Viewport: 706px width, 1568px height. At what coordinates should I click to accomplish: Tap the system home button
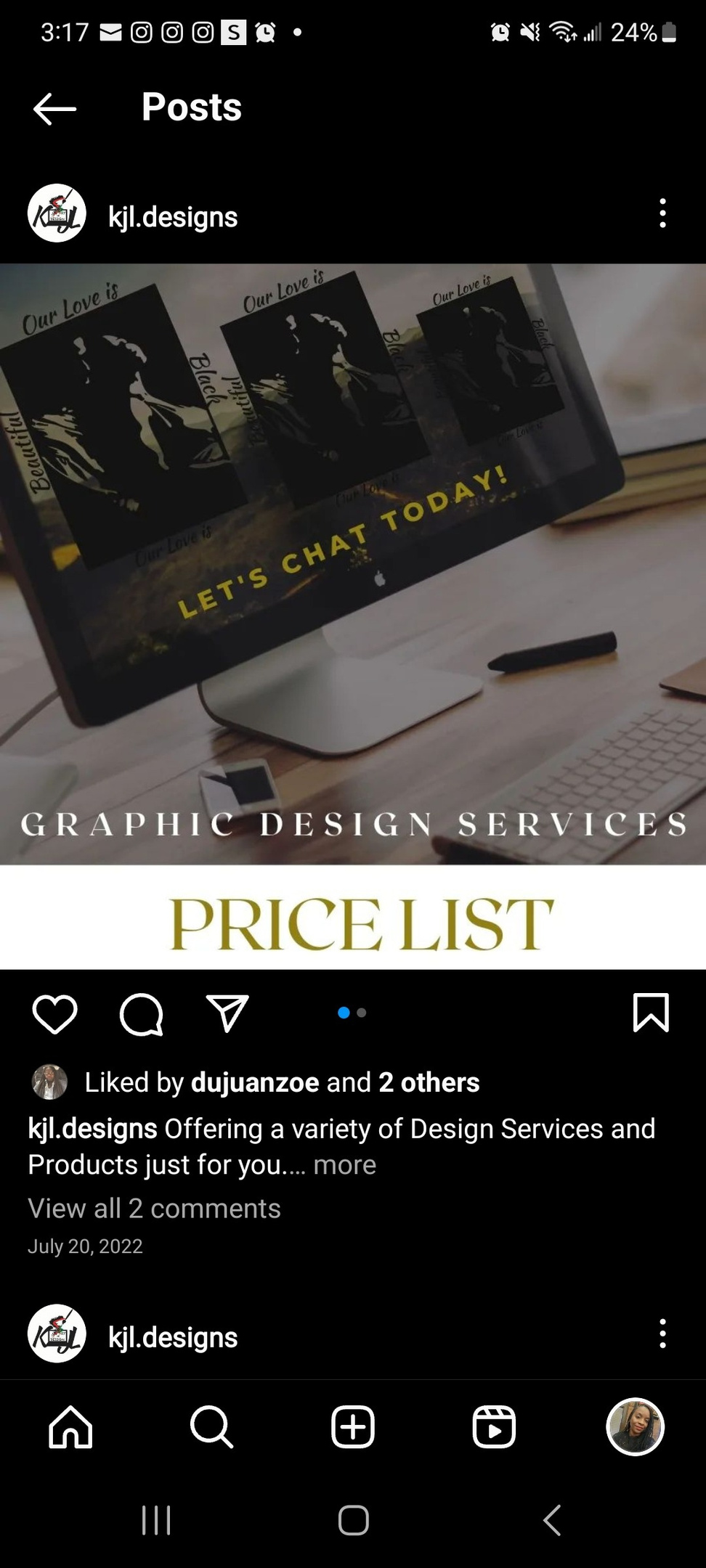tap(353, 1520)
